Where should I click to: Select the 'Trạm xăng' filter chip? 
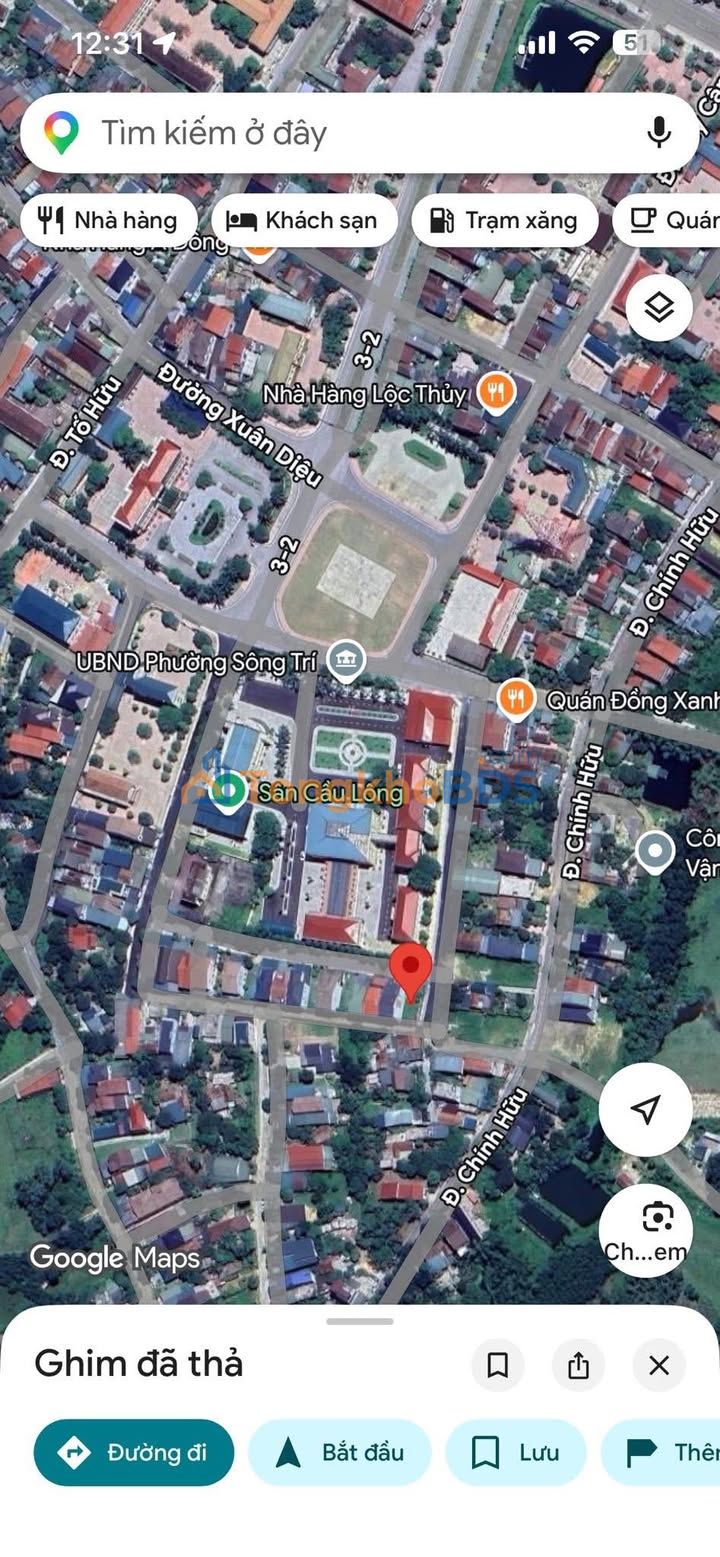click(504, 220)
